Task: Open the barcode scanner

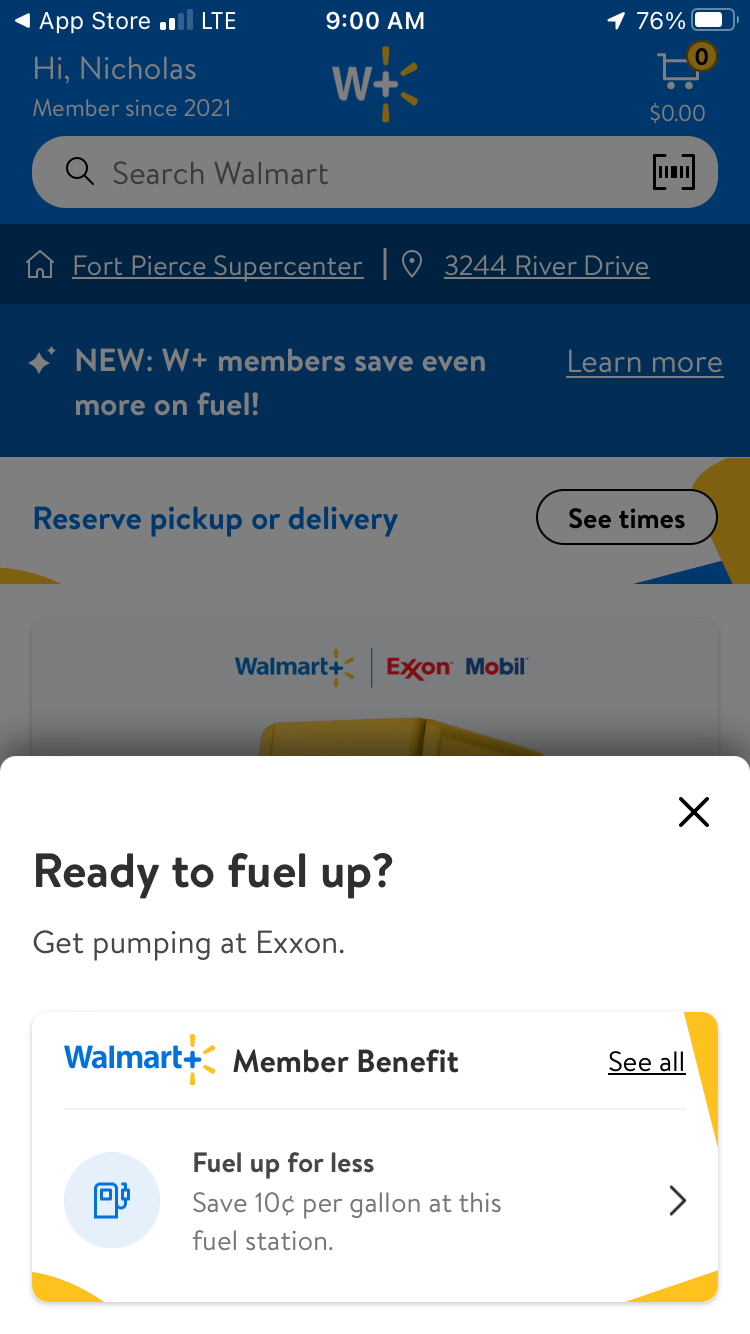Action: pyautogui.click(x=673, y=173)
